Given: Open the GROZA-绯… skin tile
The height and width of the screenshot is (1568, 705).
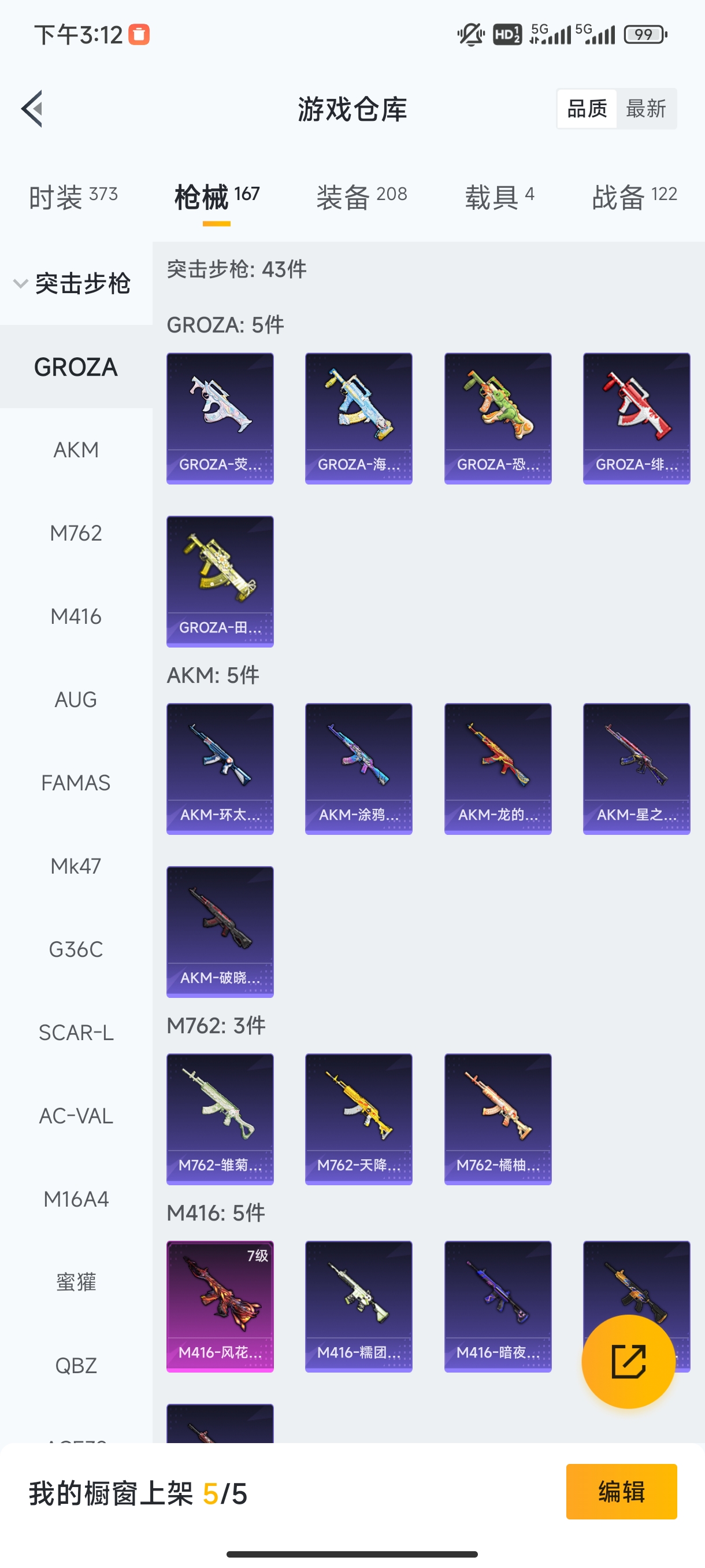Looking at the screenshot, I should pyautogui.click(x=636, y=419).
